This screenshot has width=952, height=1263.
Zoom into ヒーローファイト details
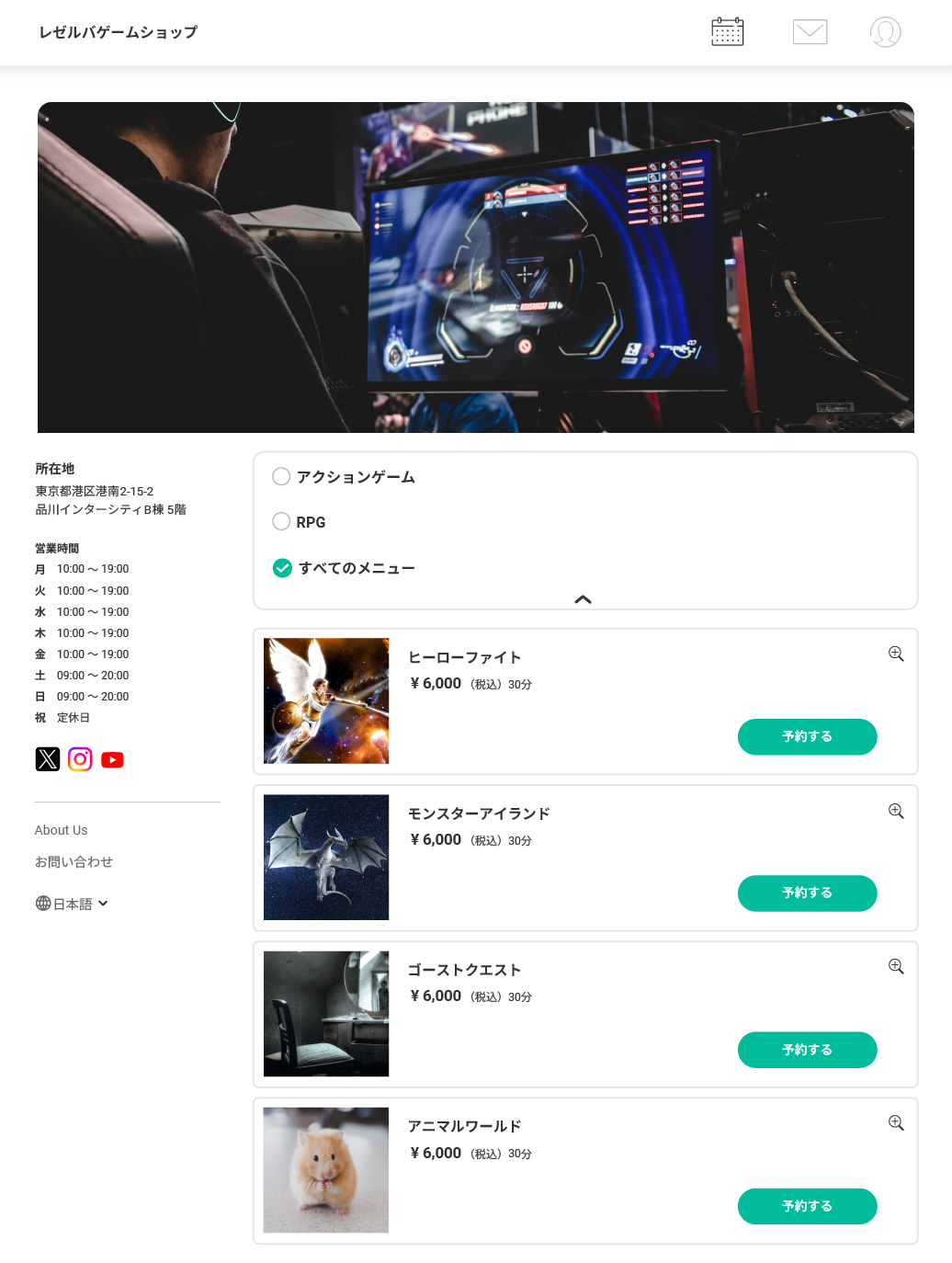tap(896, 654)
